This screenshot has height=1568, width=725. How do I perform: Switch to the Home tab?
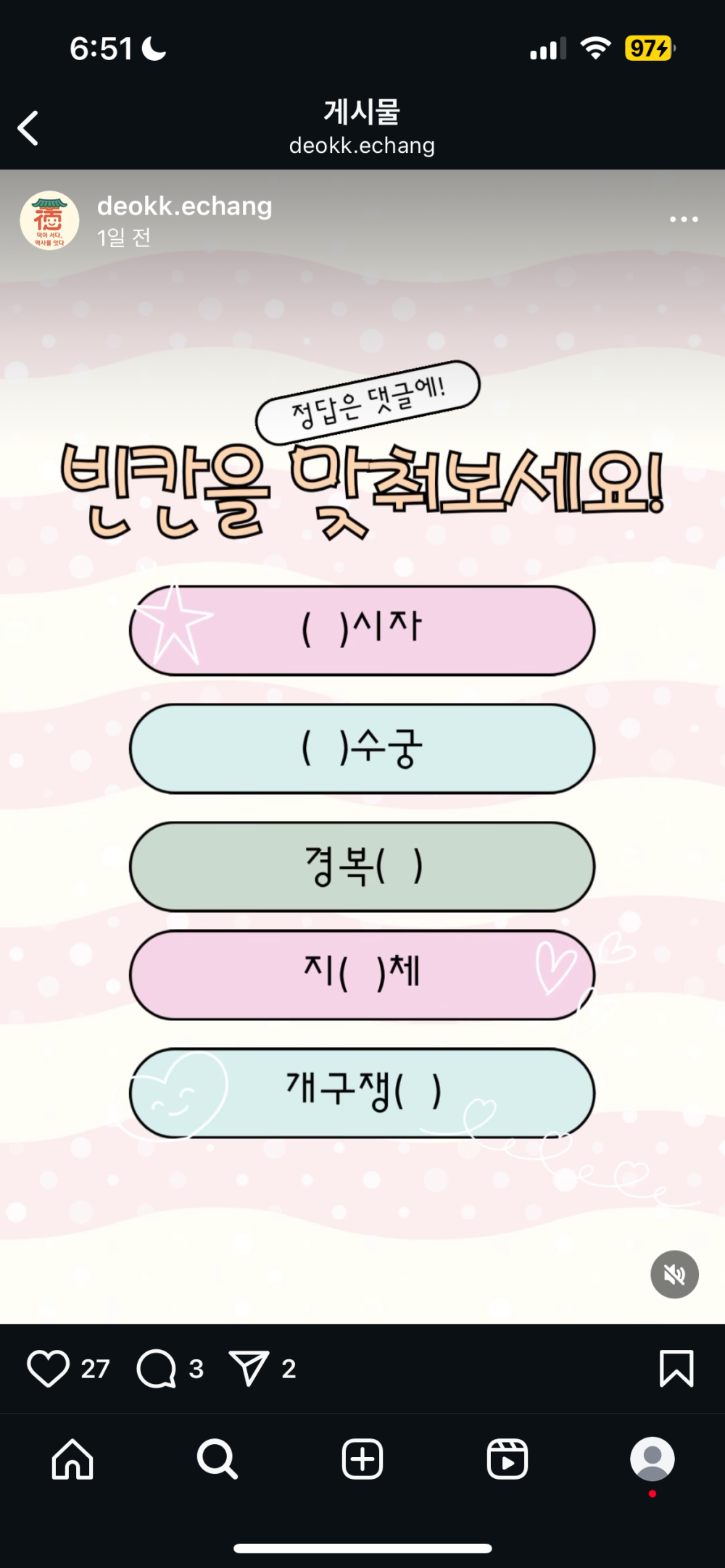point(72,1458)
